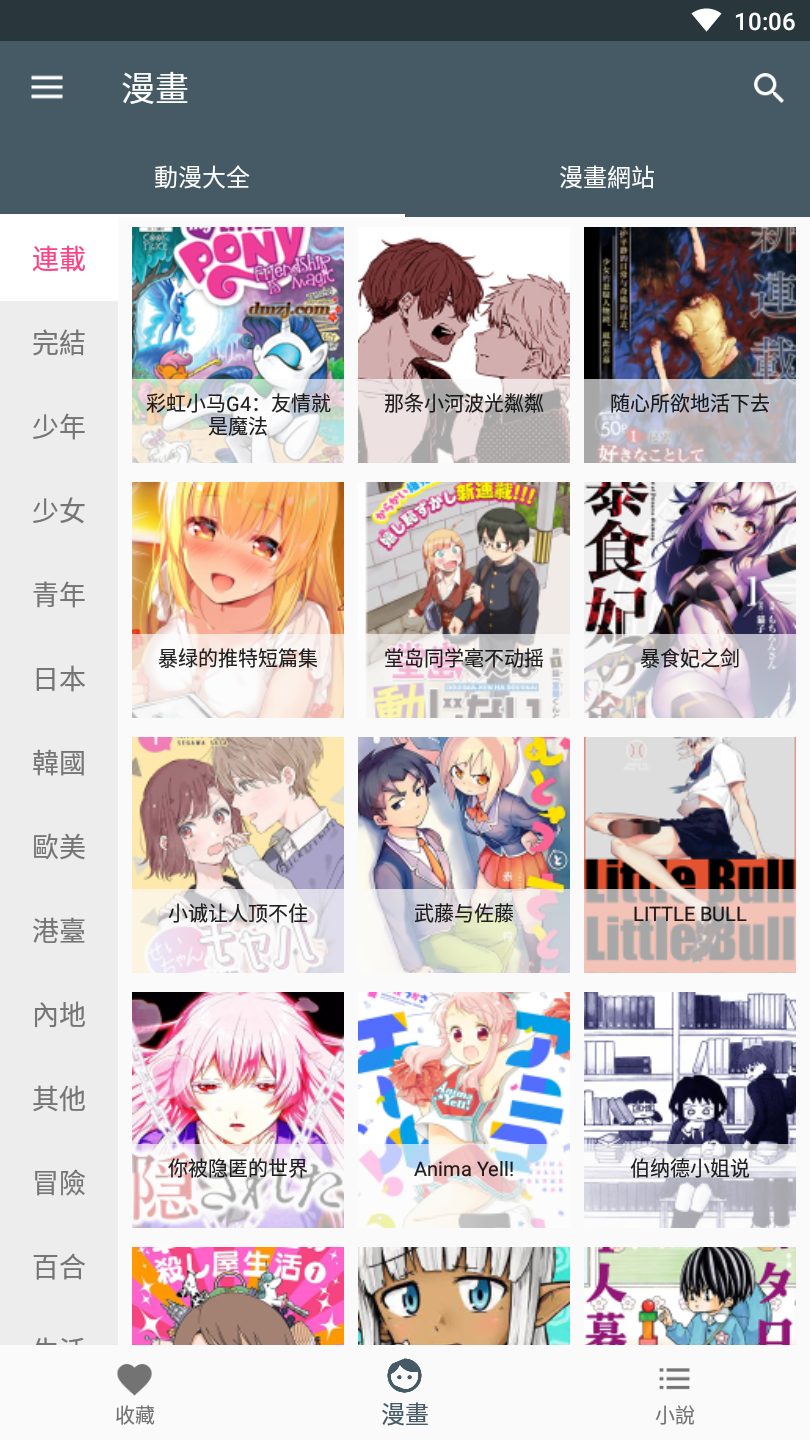This screenshot has height=1440, width=810.
Task: Open the 韓國 category
Action: pyautogui.click(x=59, y=763)
